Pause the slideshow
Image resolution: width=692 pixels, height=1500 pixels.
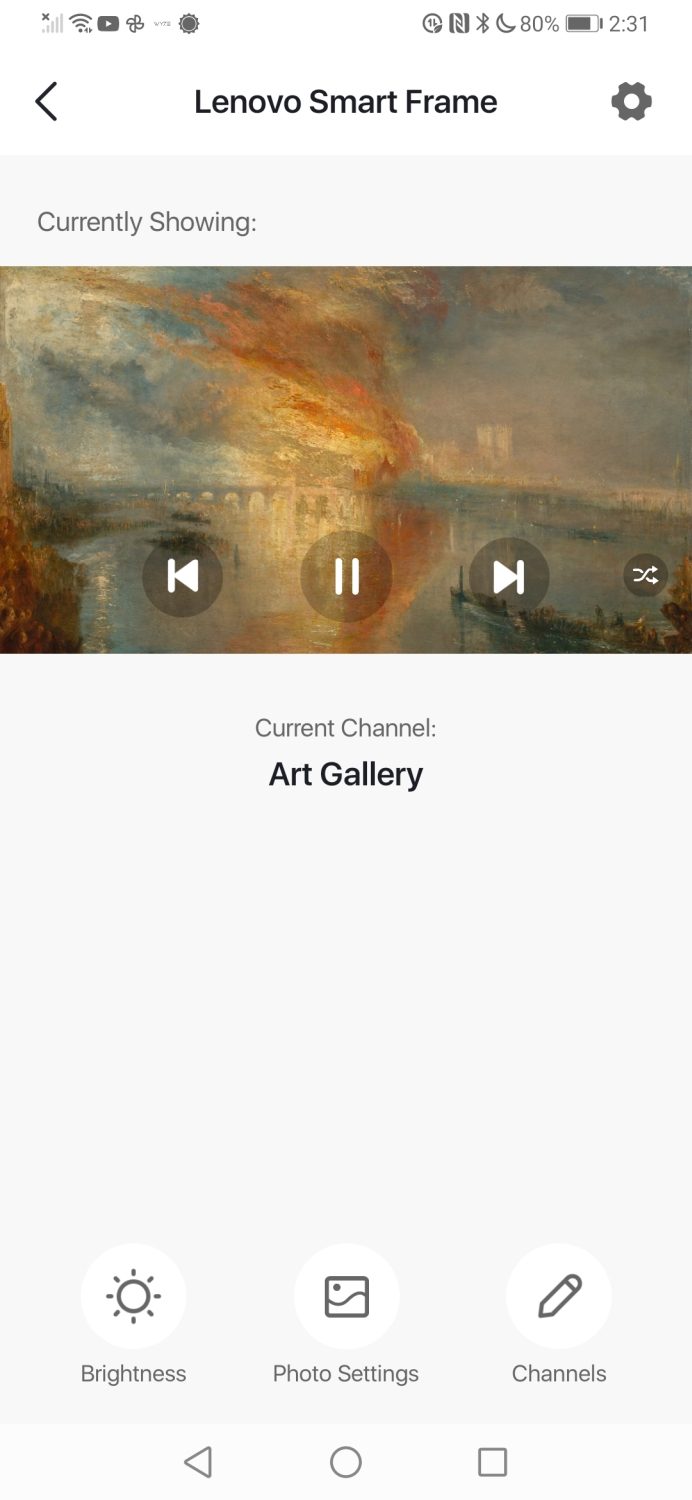(x=346, y=576)
